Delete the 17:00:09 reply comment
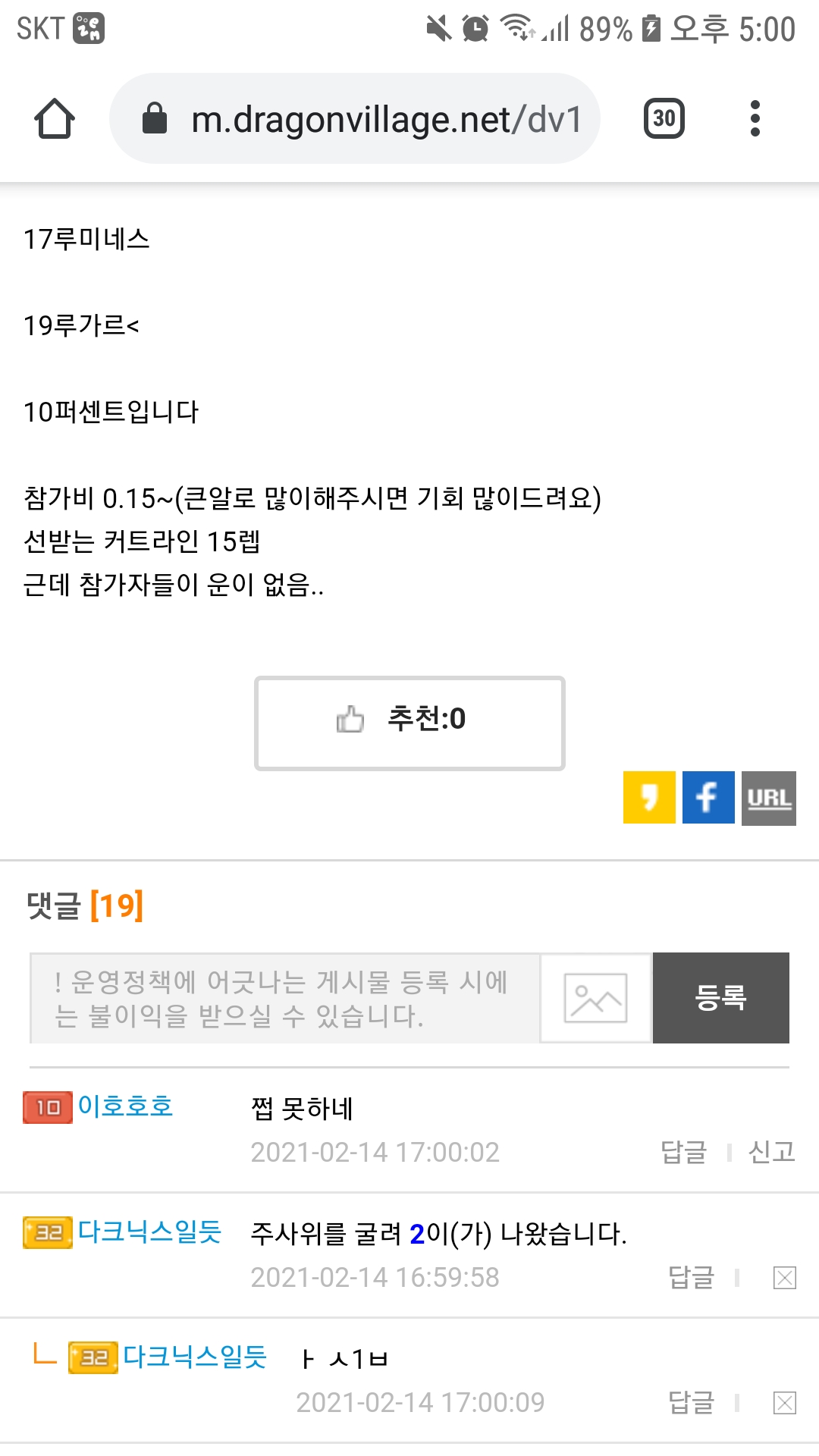 click(785, 1403)
